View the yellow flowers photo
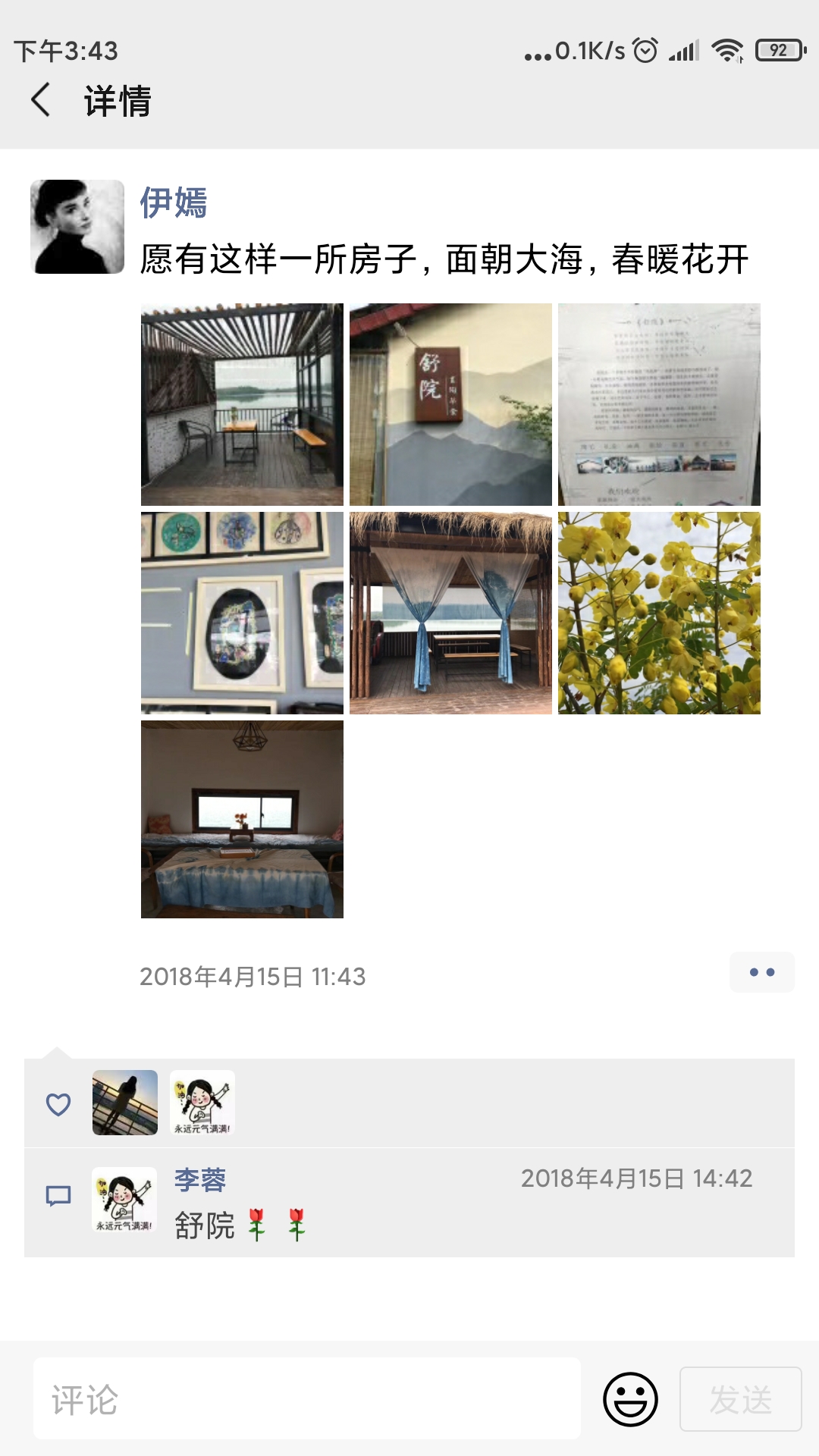The width and height of the screenshot is (819, 1456). pos(659,613)
